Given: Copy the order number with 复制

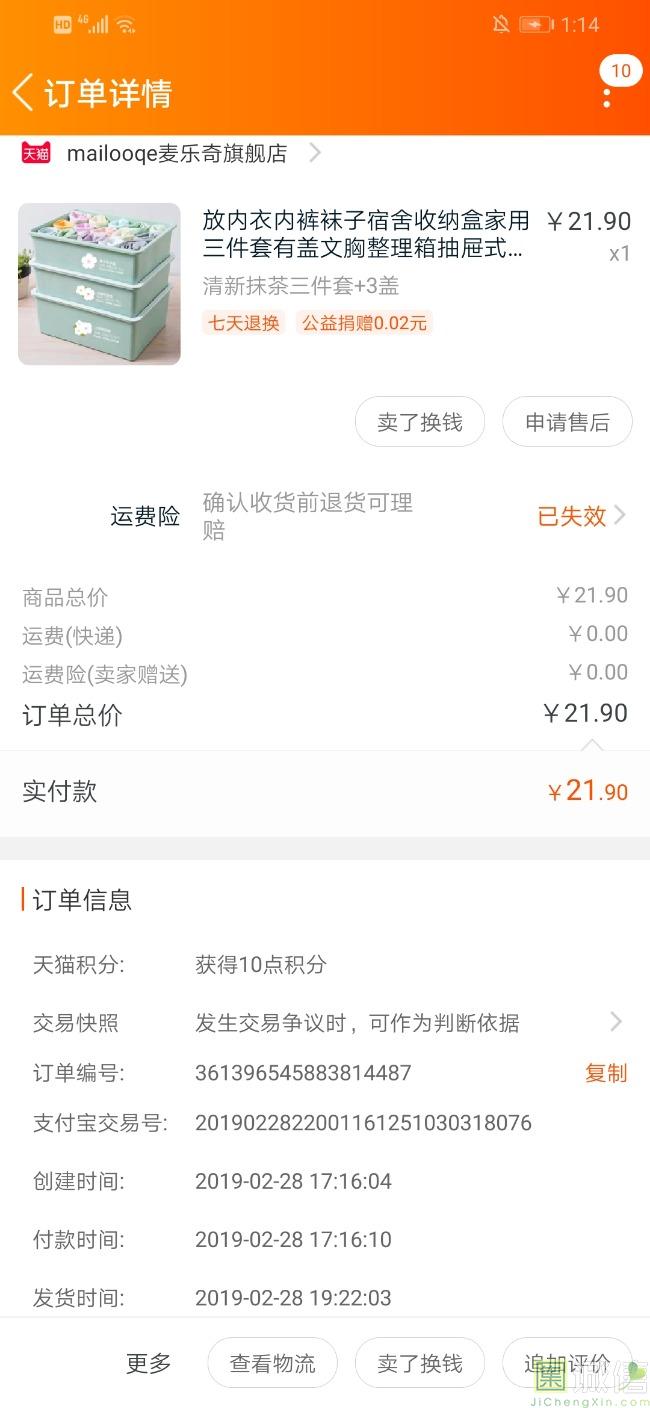Looking at the screenshot, I should coord(605,1073).
